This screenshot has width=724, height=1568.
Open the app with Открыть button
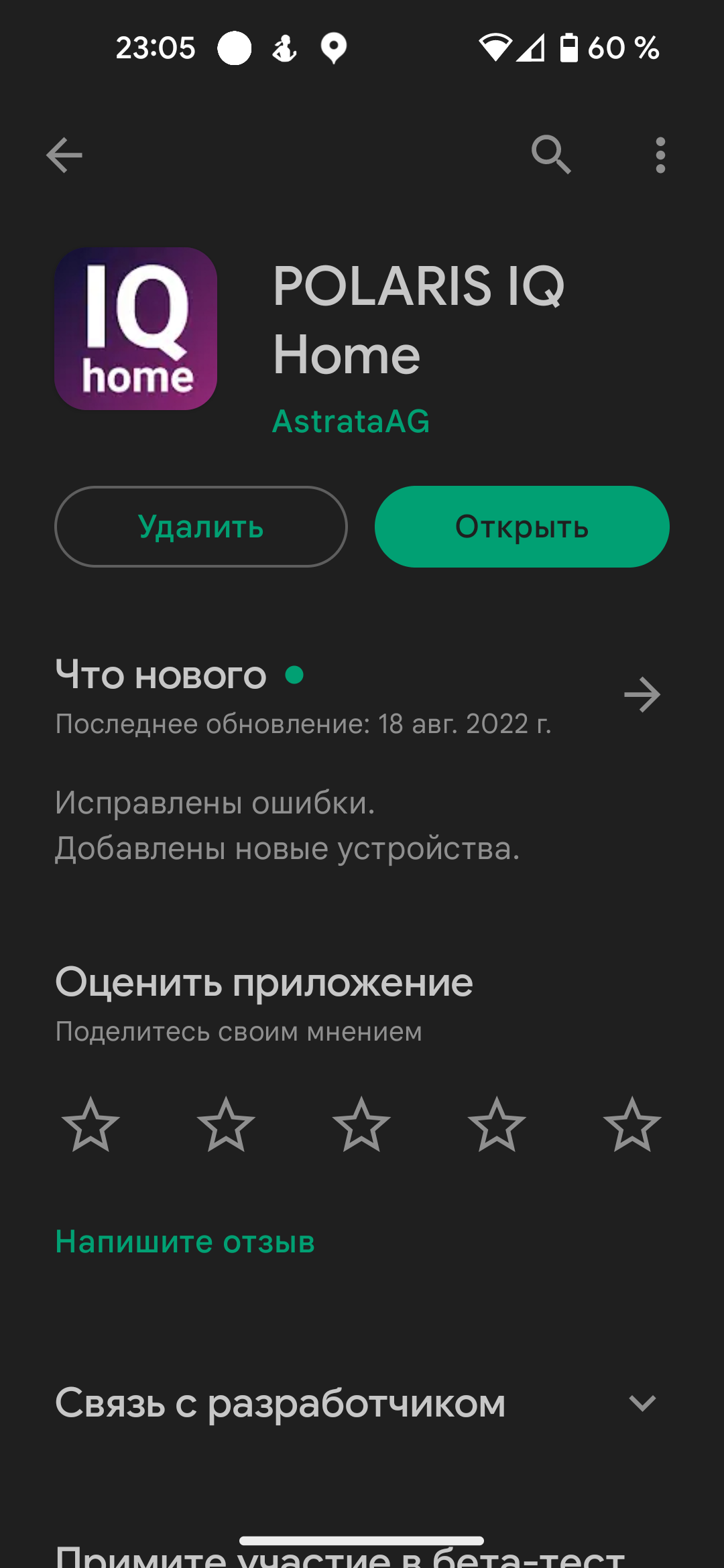pos(522,527)
